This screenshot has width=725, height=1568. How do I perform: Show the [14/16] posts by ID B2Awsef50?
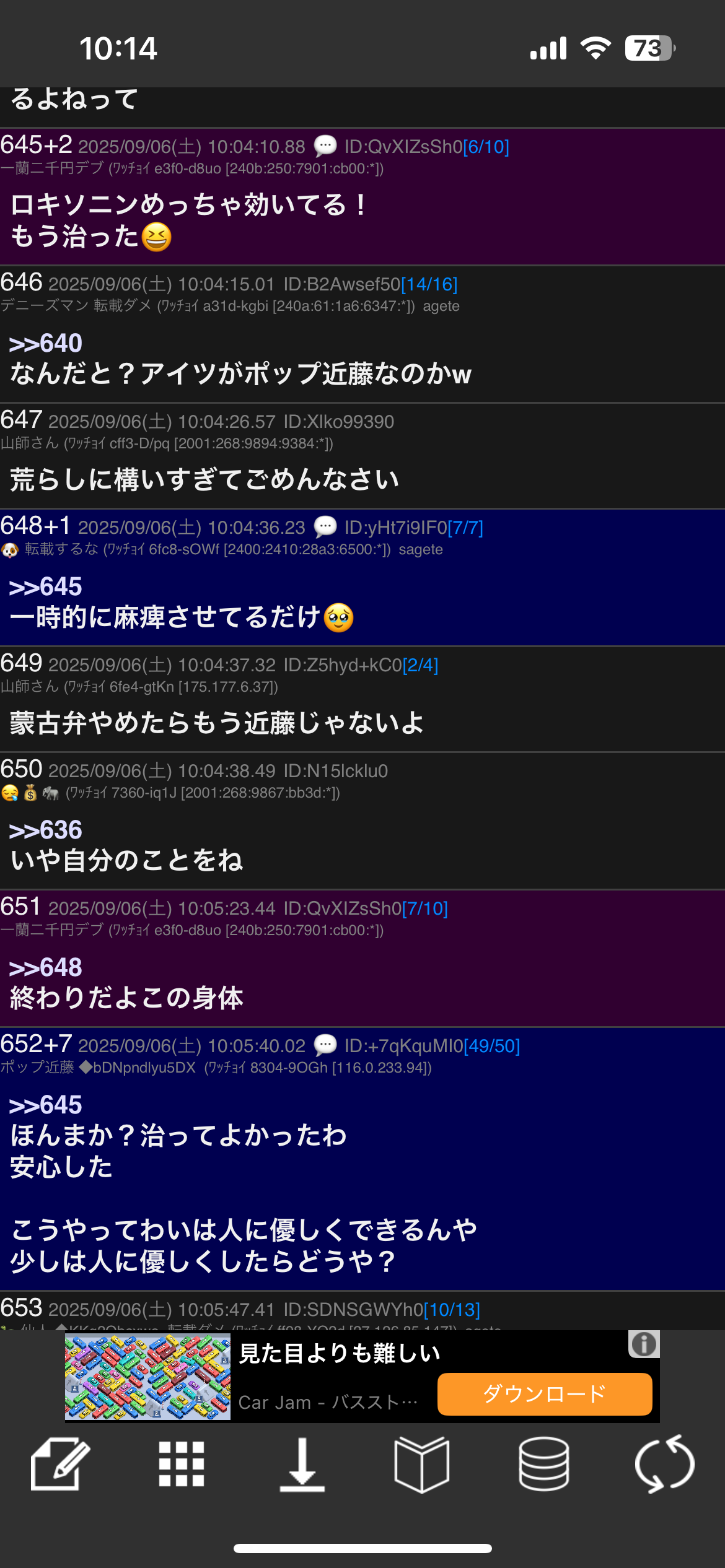(429, 284)
